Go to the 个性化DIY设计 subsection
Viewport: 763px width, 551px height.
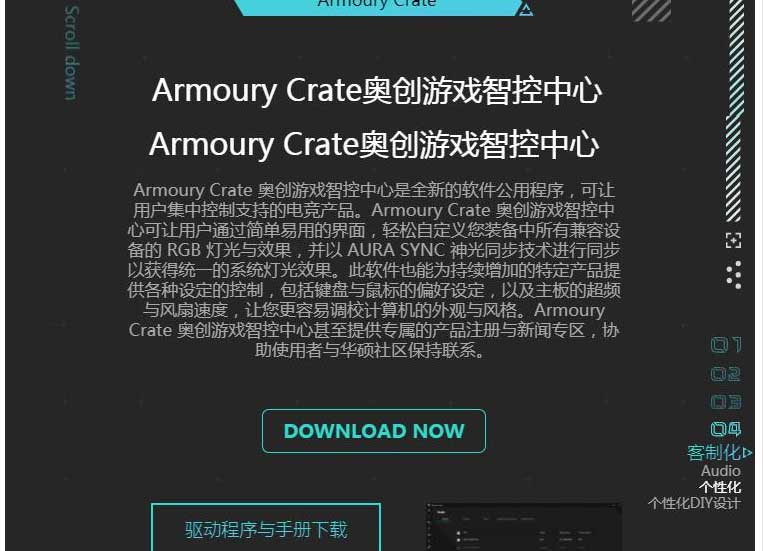(x=694, y=503)
